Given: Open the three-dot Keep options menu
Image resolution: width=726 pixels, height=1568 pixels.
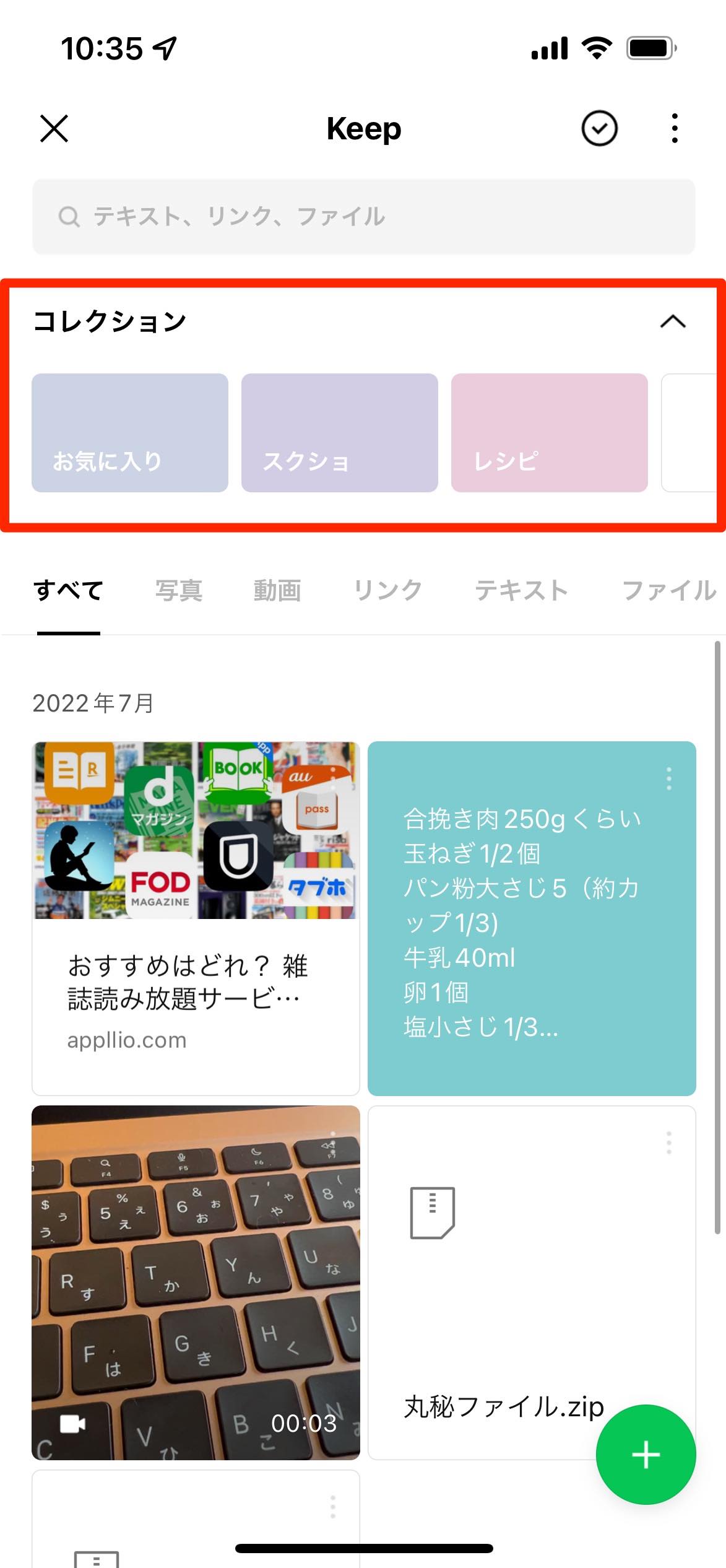Looking at the screenshot, I should tap(673, 129).
